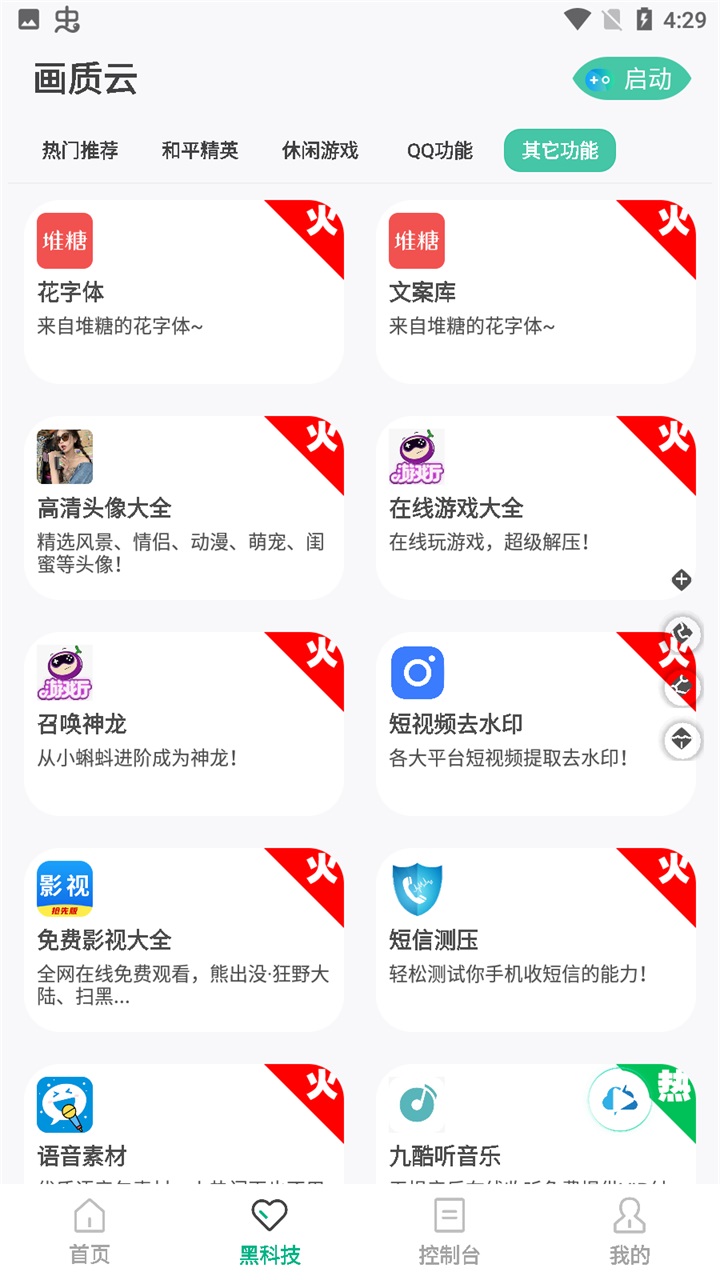Click the plus circle on 在线游戏大全 card
The height and width of the screenshot is (1280, 720).
point(681,579)
